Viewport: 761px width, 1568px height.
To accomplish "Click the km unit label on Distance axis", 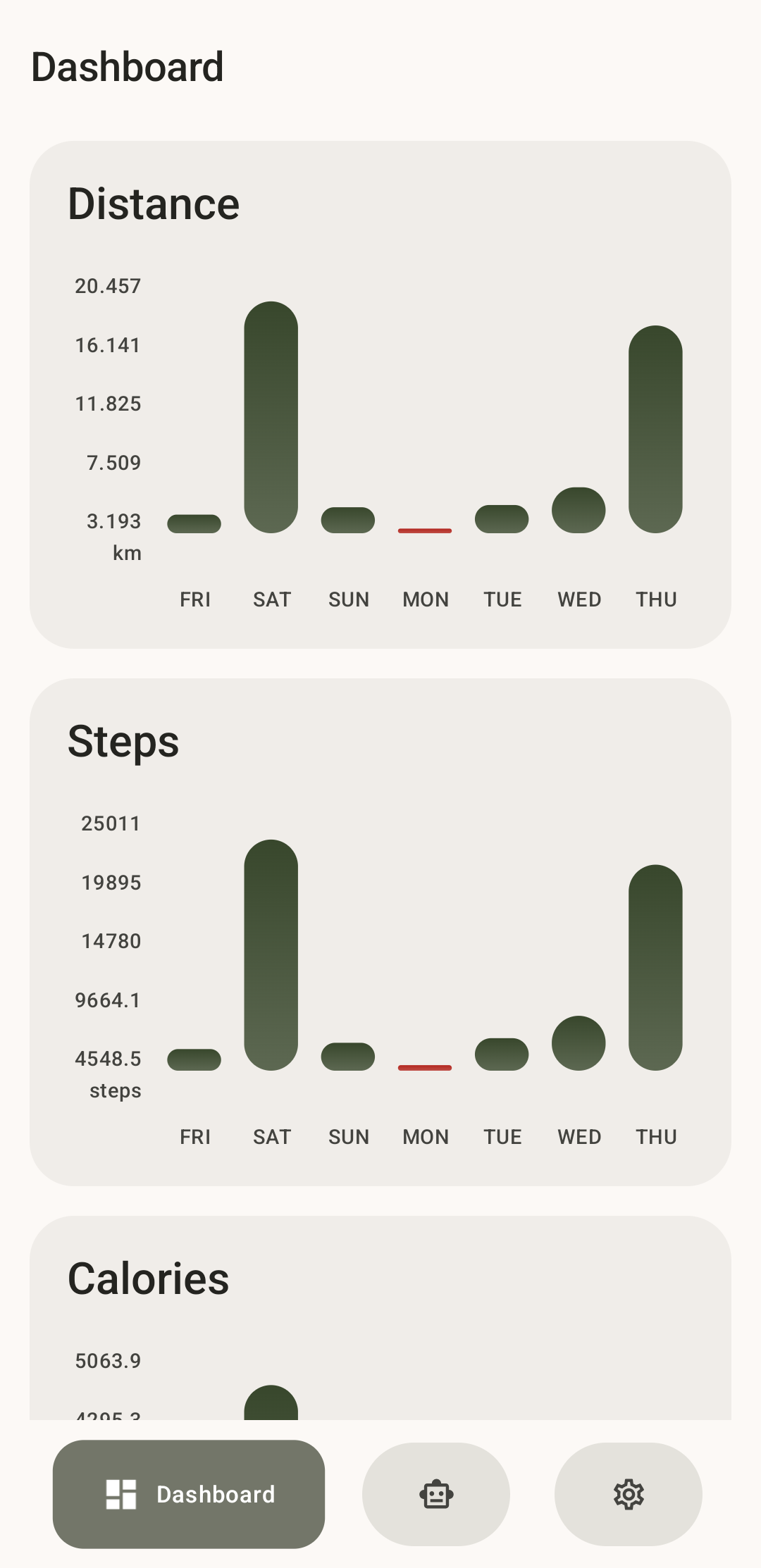I will click(127, 554).
